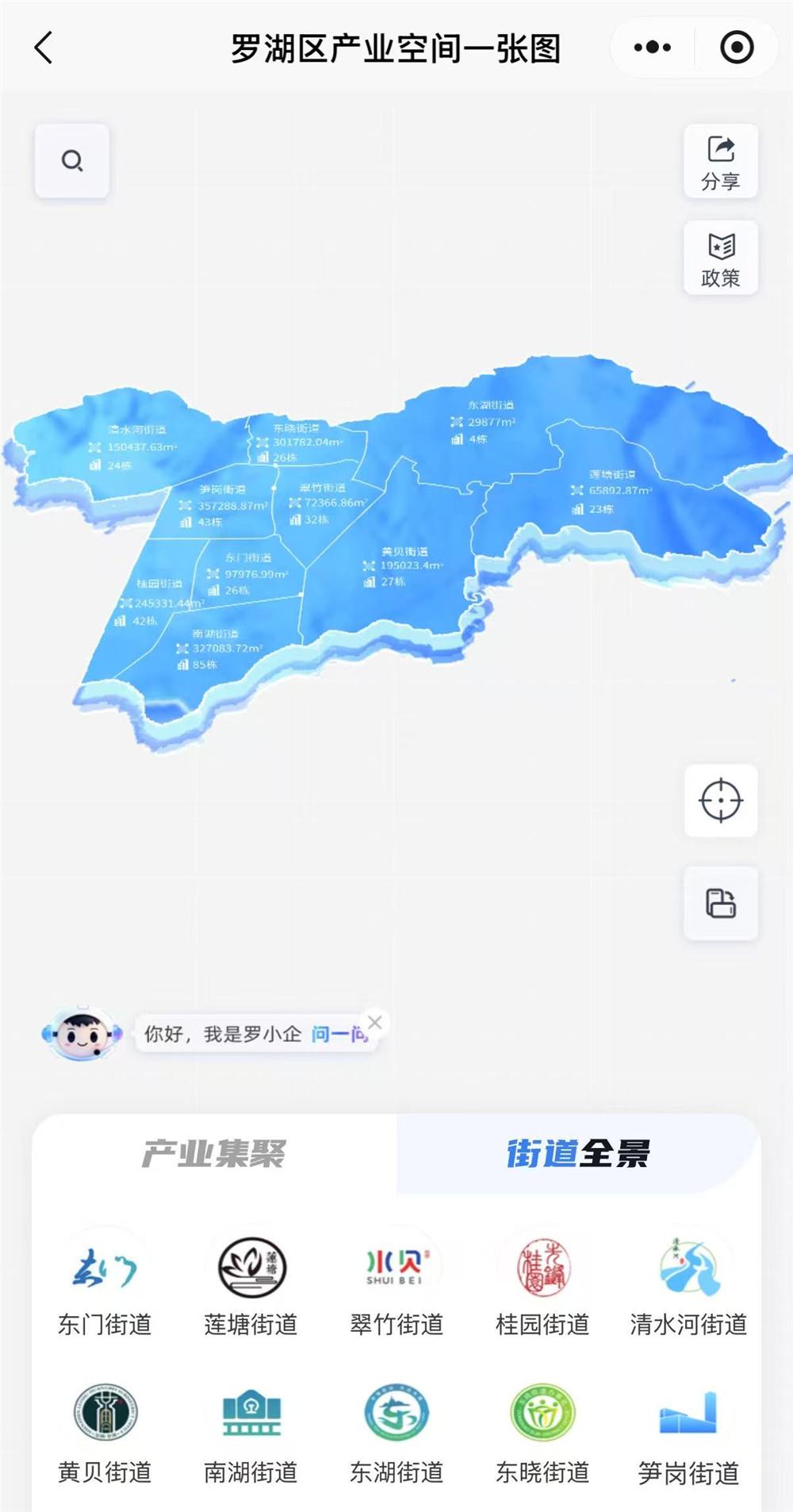Tap the 分享 share button
The image size is (793, 1512).
click(720, 162)
